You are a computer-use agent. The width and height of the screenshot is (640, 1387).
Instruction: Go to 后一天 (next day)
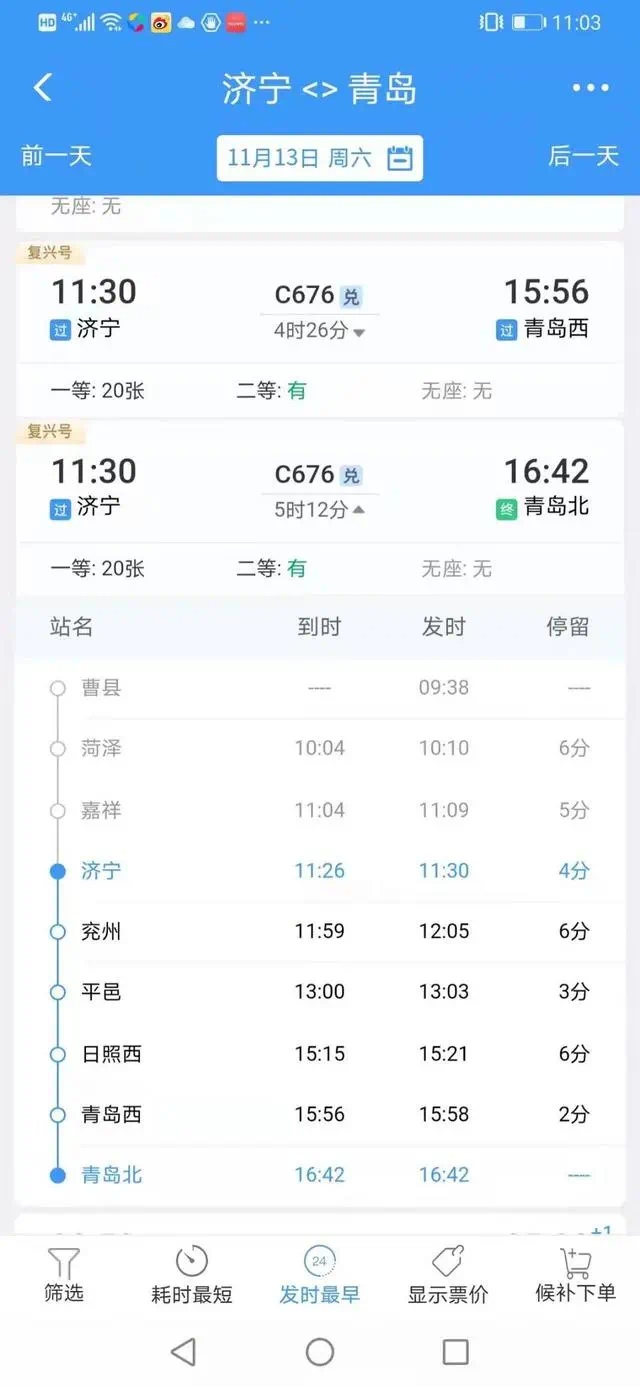583,156
